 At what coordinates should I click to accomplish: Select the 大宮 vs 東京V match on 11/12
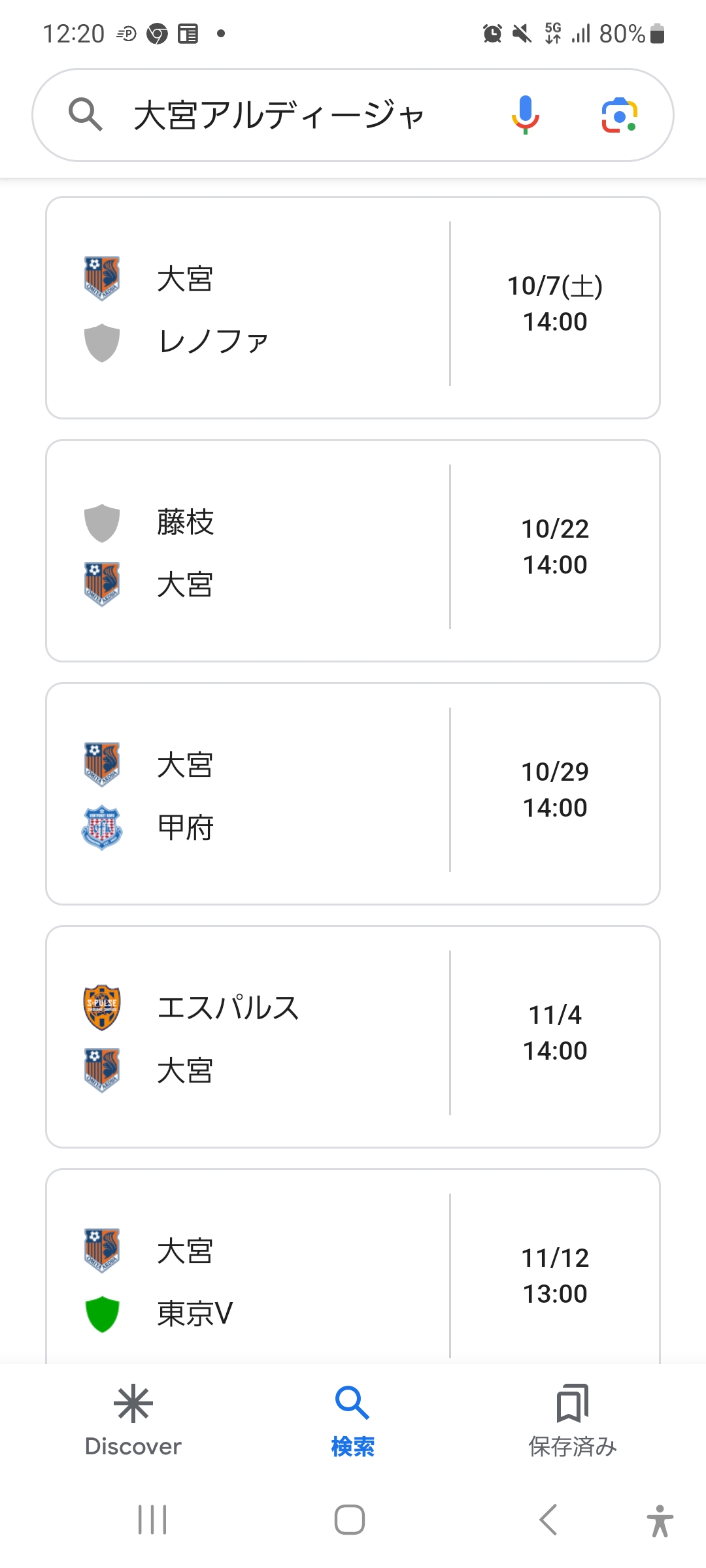tap(353, 1266)
